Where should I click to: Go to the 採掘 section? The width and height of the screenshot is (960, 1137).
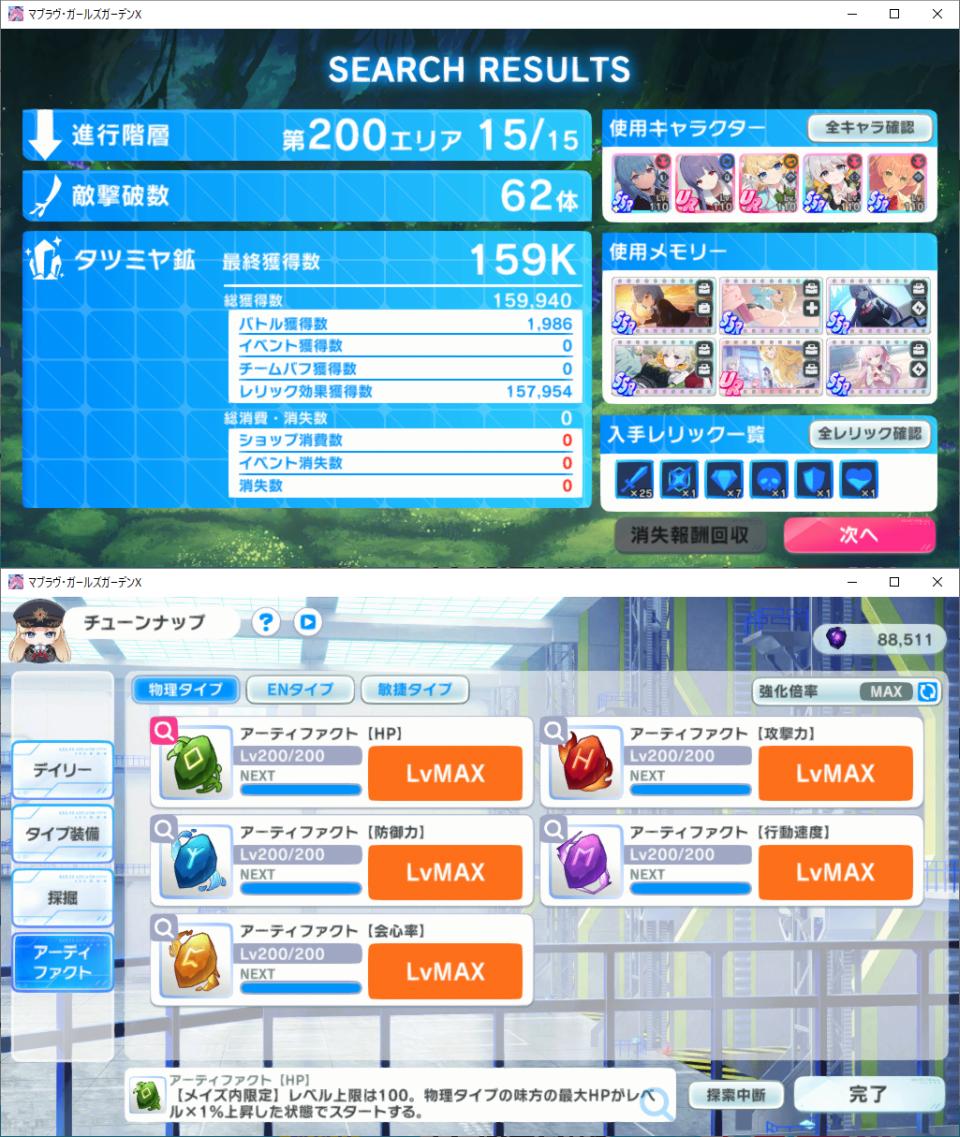(x=62, y=897)
